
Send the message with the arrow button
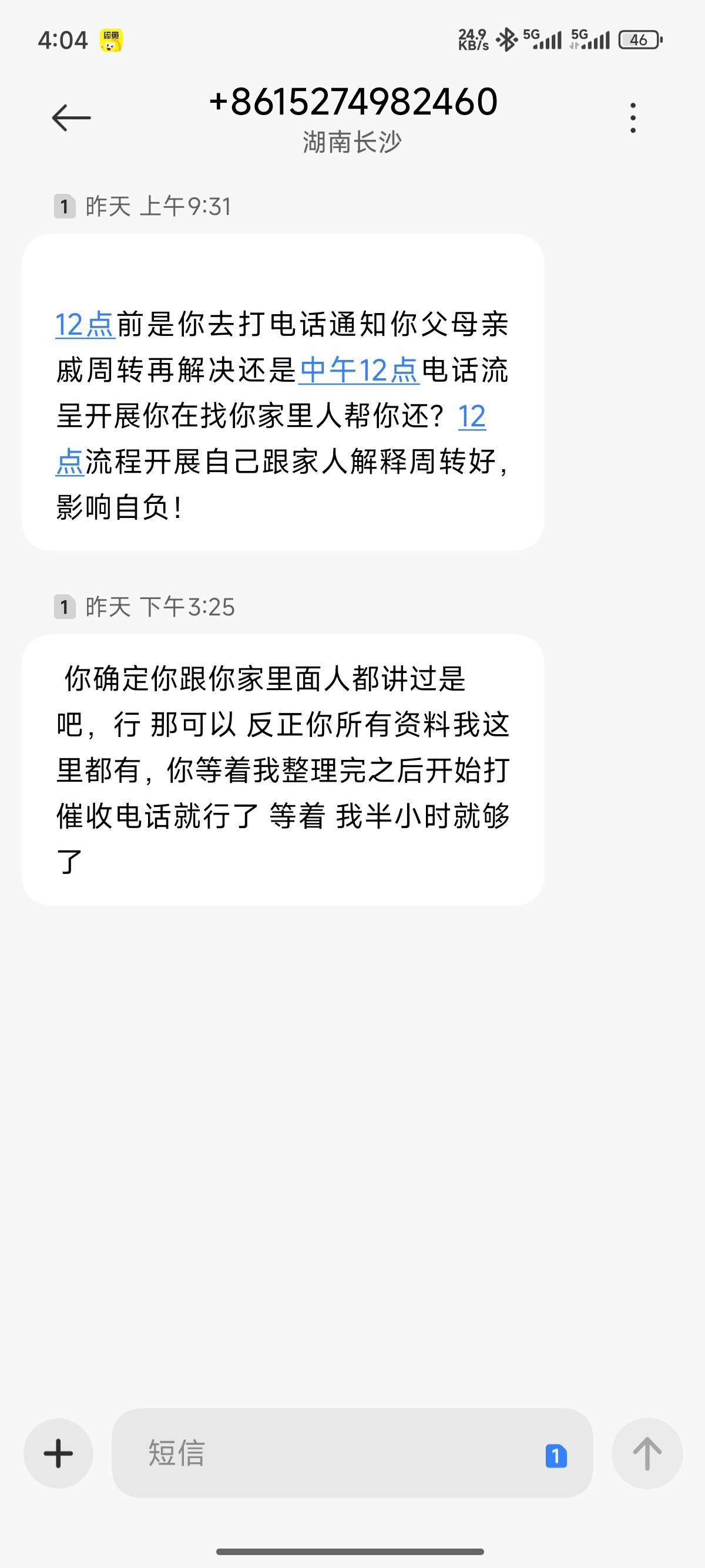pos(647,1453)
